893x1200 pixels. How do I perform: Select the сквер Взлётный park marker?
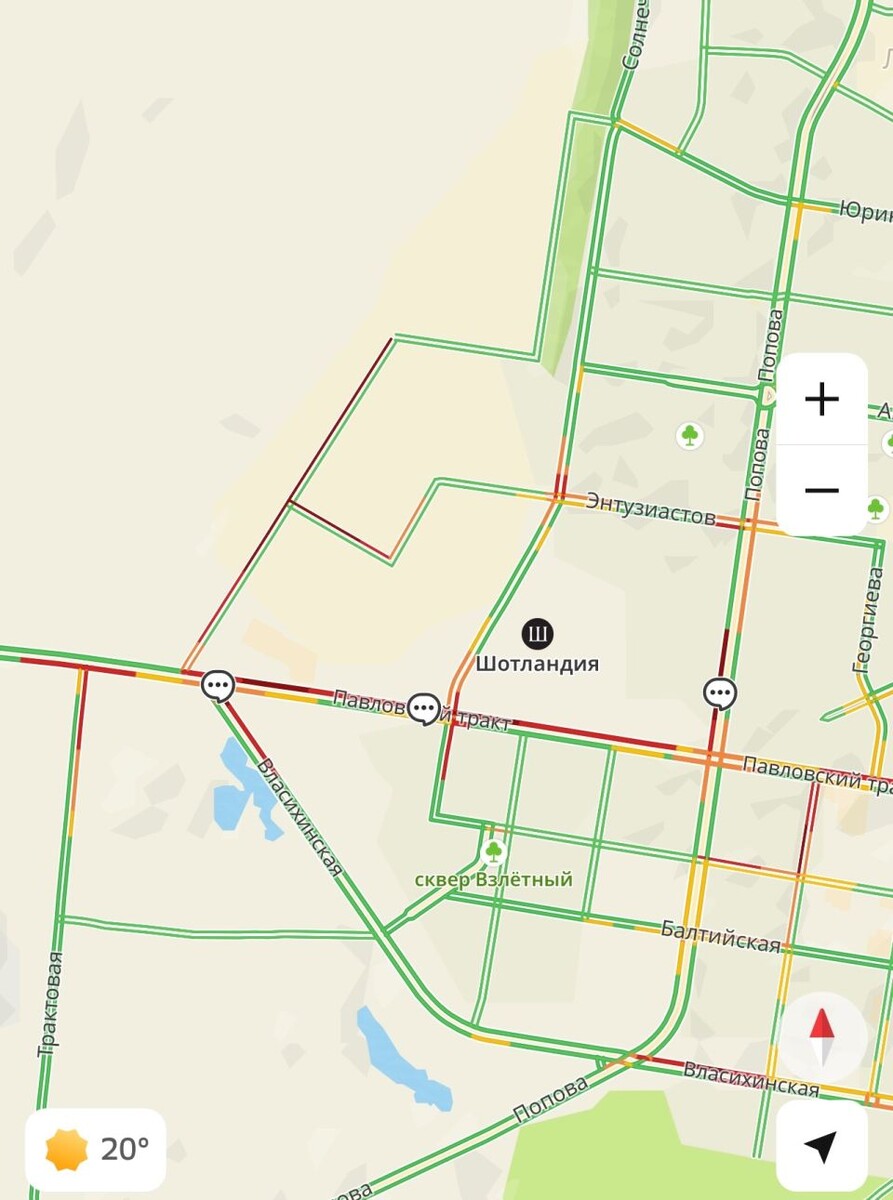(493, 852)
